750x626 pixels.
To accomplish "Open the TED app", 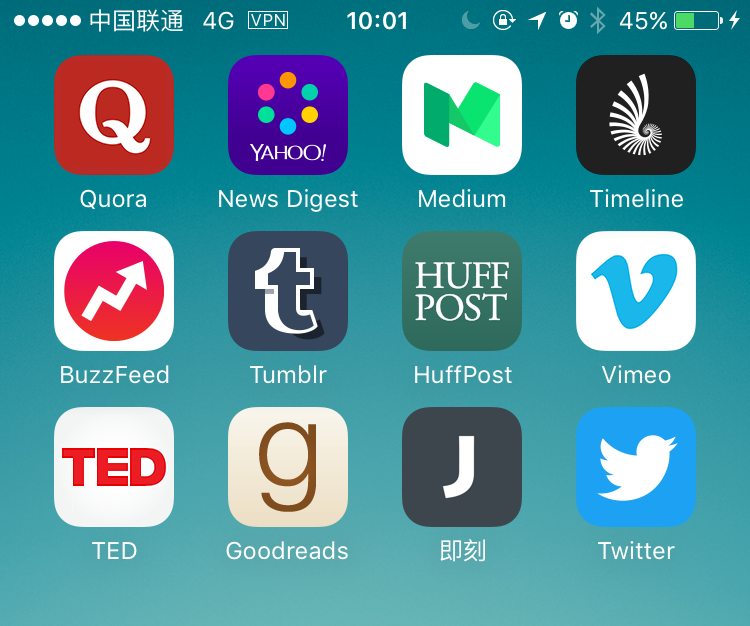I will pos(114,467).
